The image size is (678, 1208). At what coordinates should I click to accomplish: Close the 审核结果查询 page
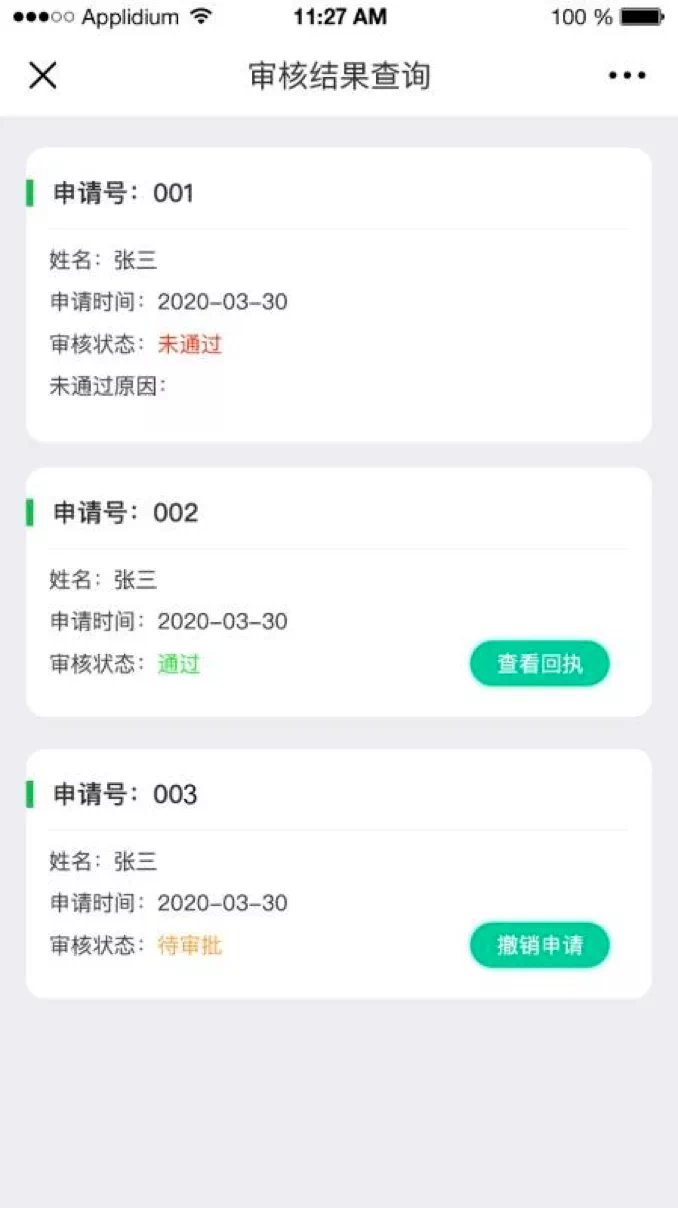[43, 75]
